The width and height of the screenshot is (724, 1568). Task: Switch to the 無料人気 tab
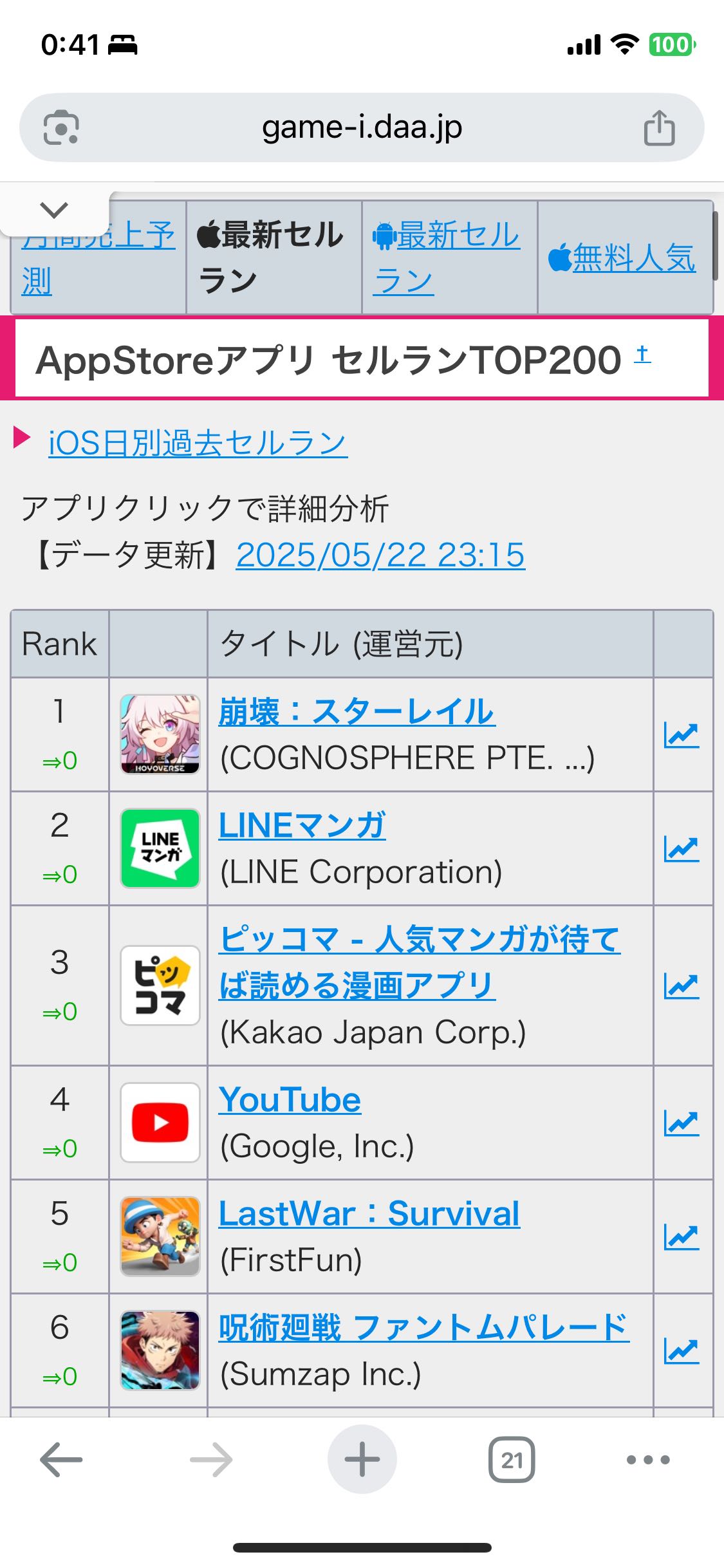622,258
